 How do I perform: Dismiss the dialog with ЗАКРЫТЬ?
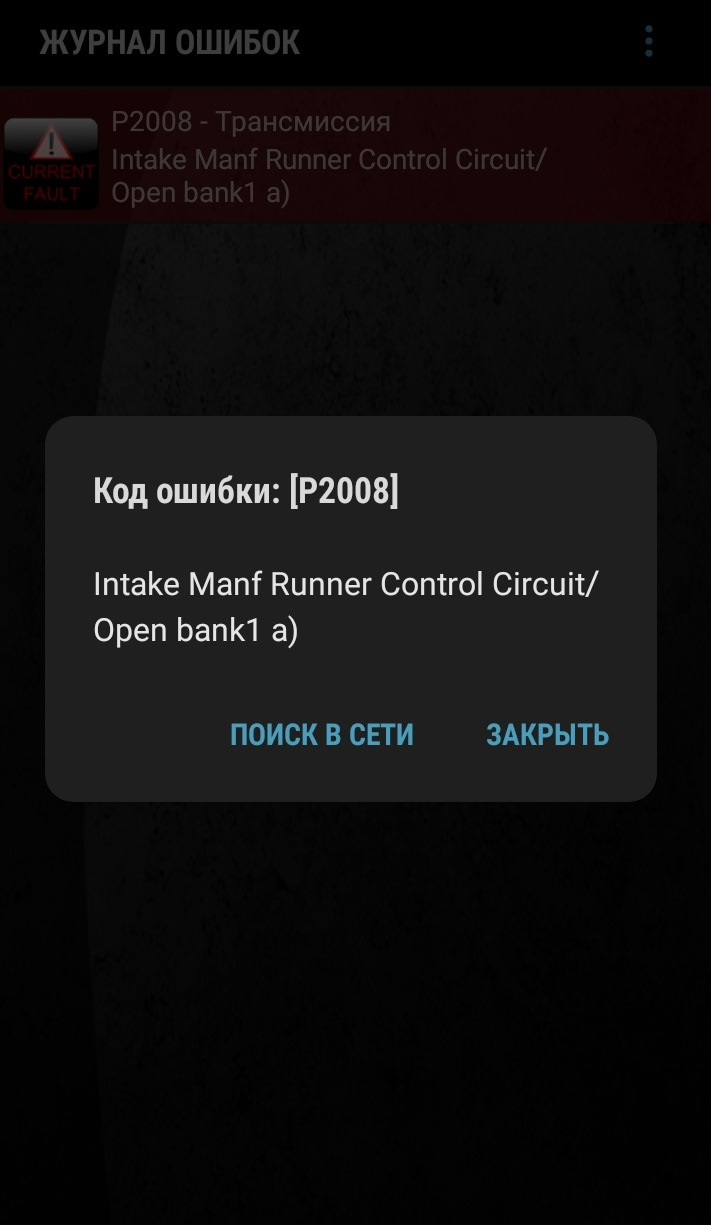(547, 735)
